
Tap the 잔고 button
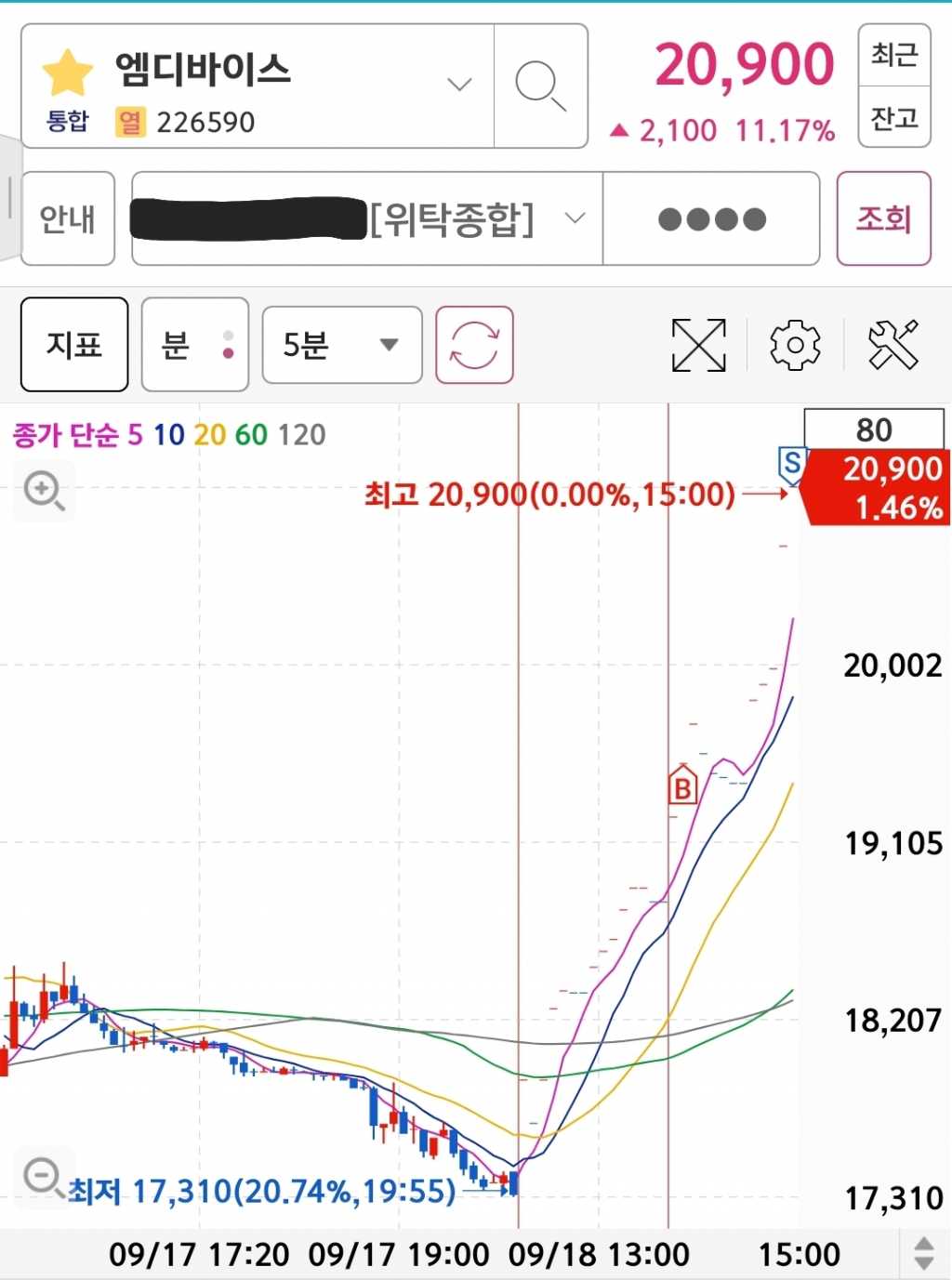(893, 118)
